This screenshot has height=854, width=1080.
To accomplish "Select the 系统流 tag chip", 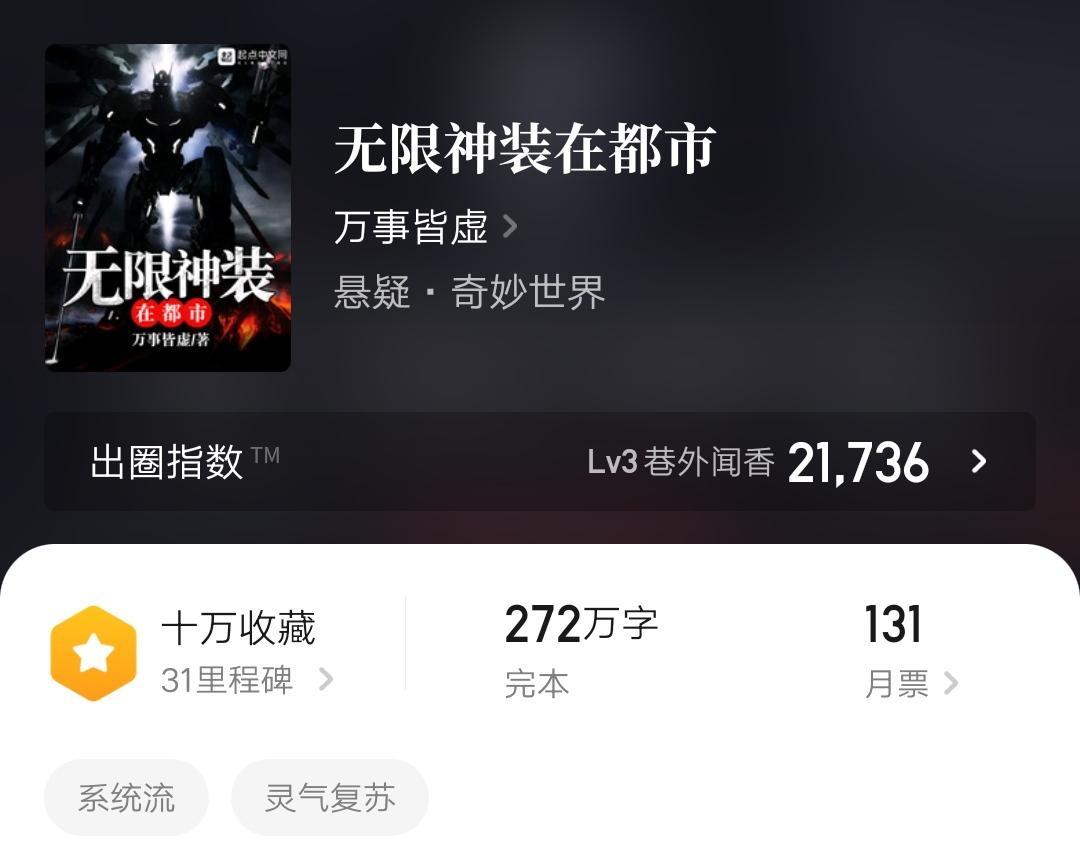I will pyautogui.click(x=126, y=798).
